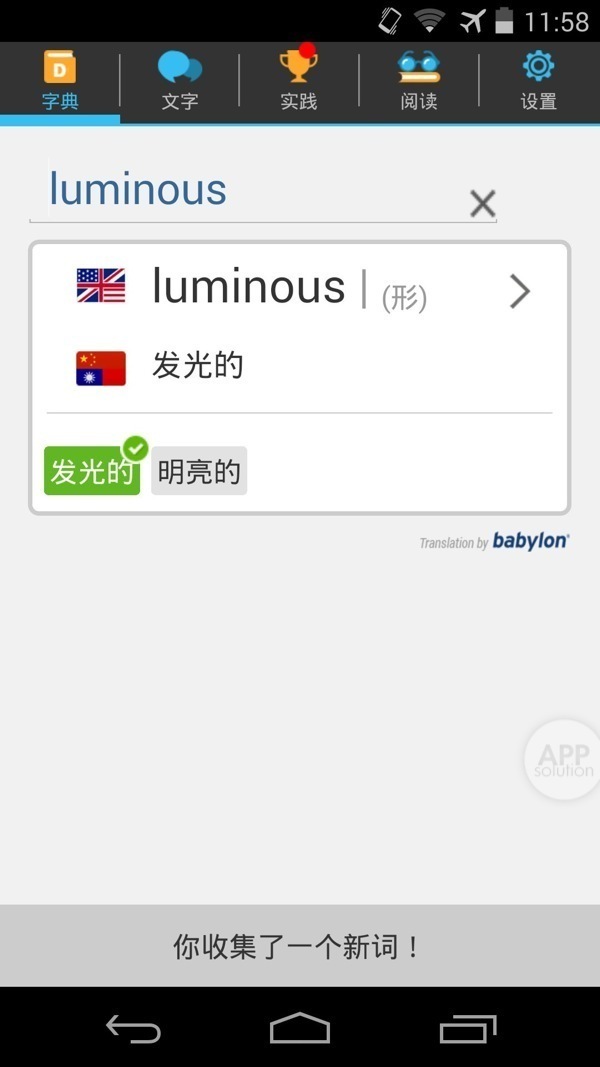The height and width of the screenshot is (1067, 600).
Task: Open the 设置 tab
Action: coord(539,82)
